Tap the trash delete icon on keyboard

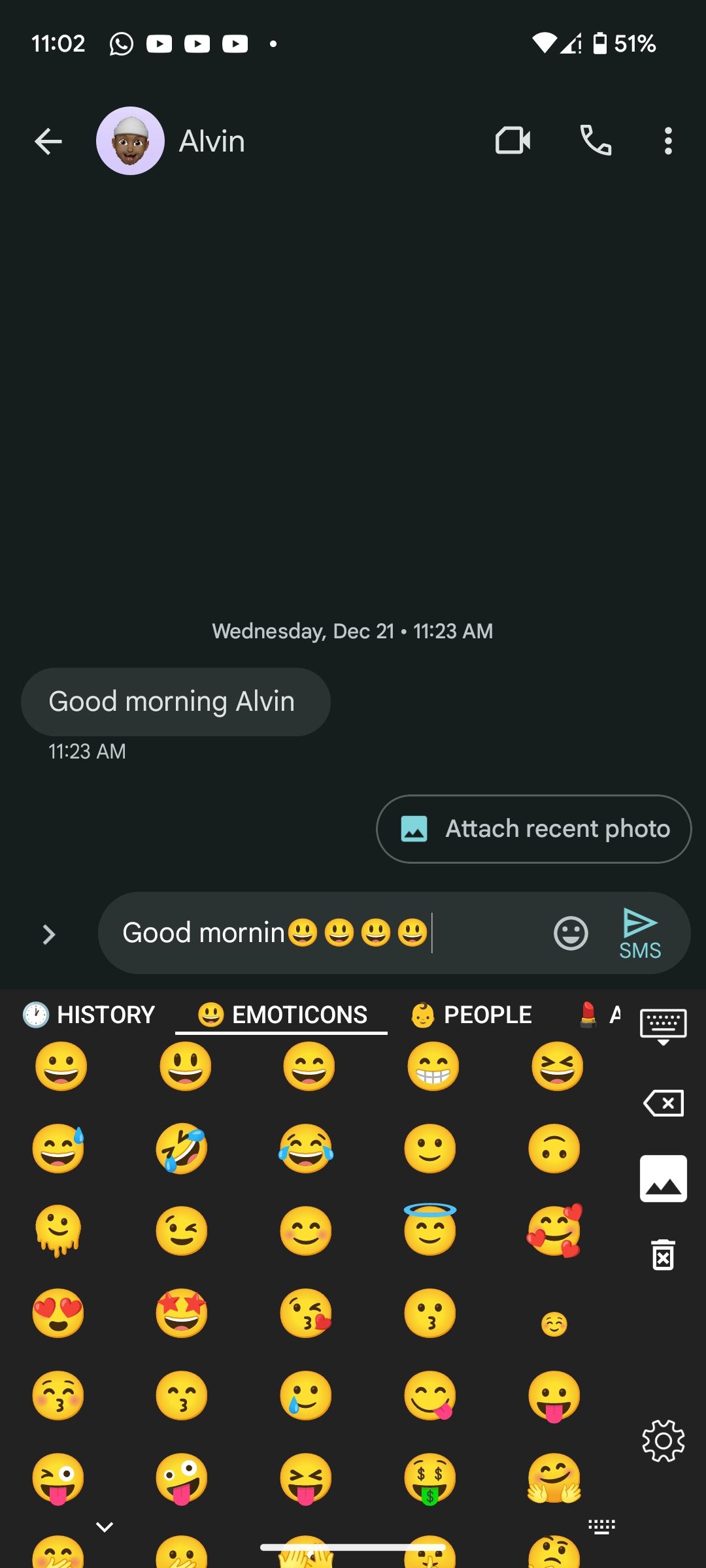[x=664, y=1255]
